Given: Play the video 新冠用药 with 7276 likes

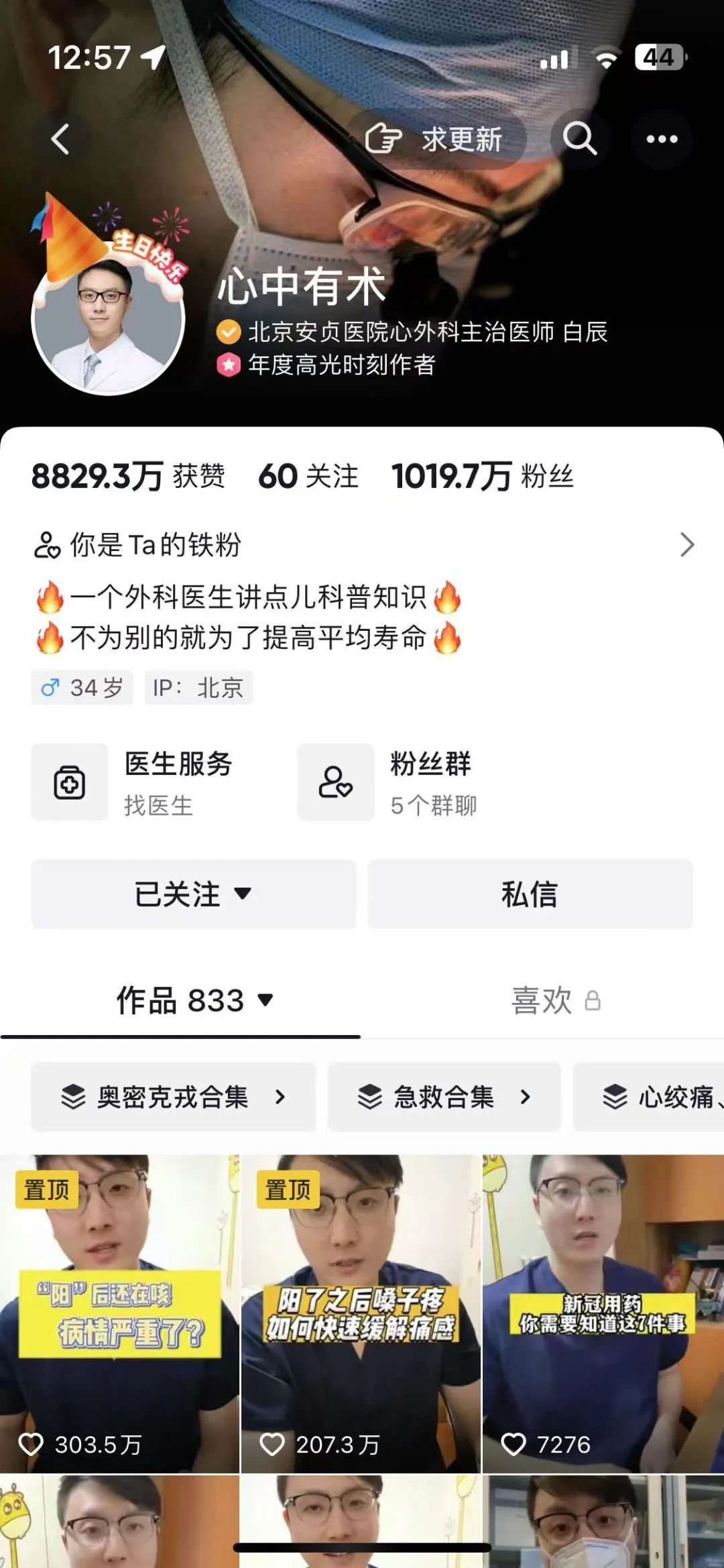Looking at the screenshot, I should point(602,1313).
